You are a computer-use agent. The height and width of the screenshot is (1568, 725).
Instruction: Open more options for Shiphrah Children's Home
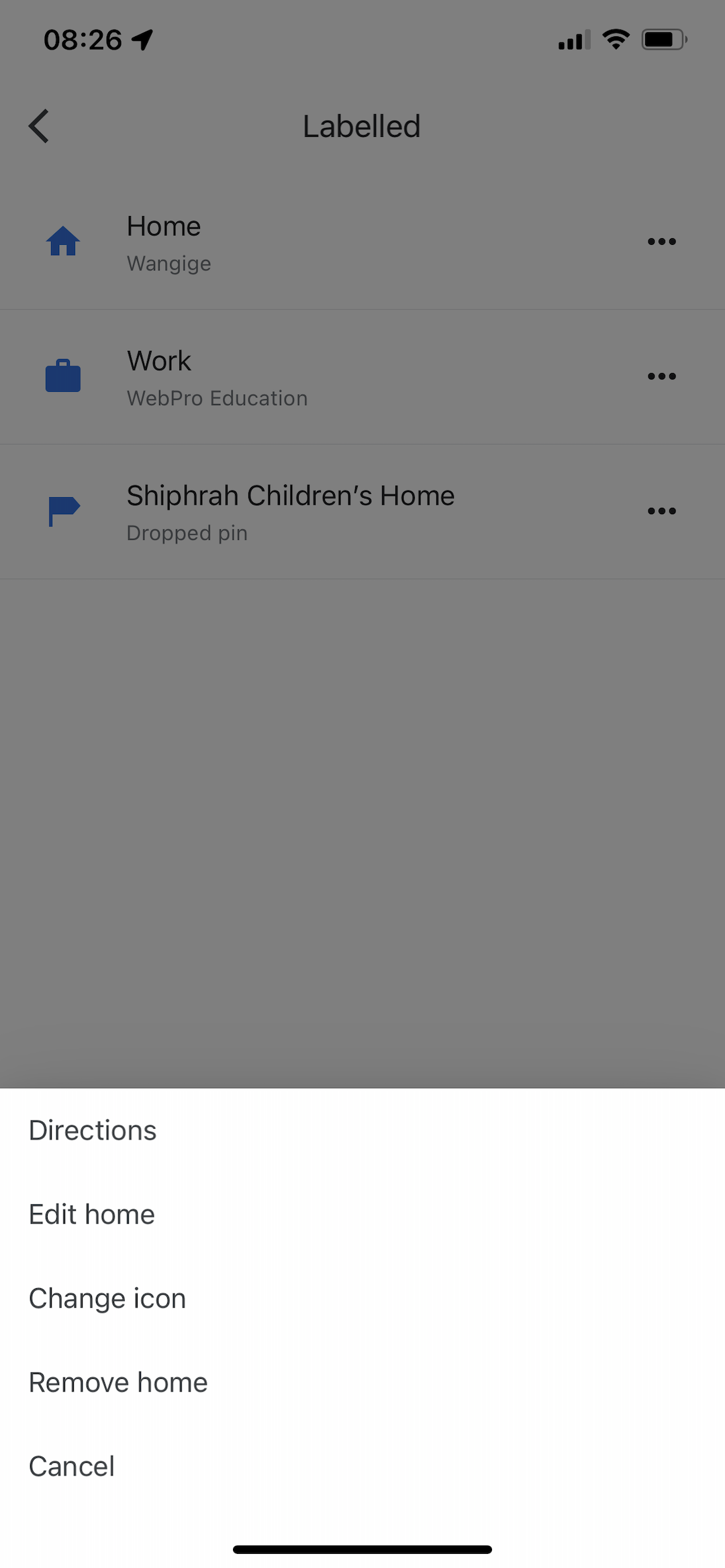tap(661, 511)
